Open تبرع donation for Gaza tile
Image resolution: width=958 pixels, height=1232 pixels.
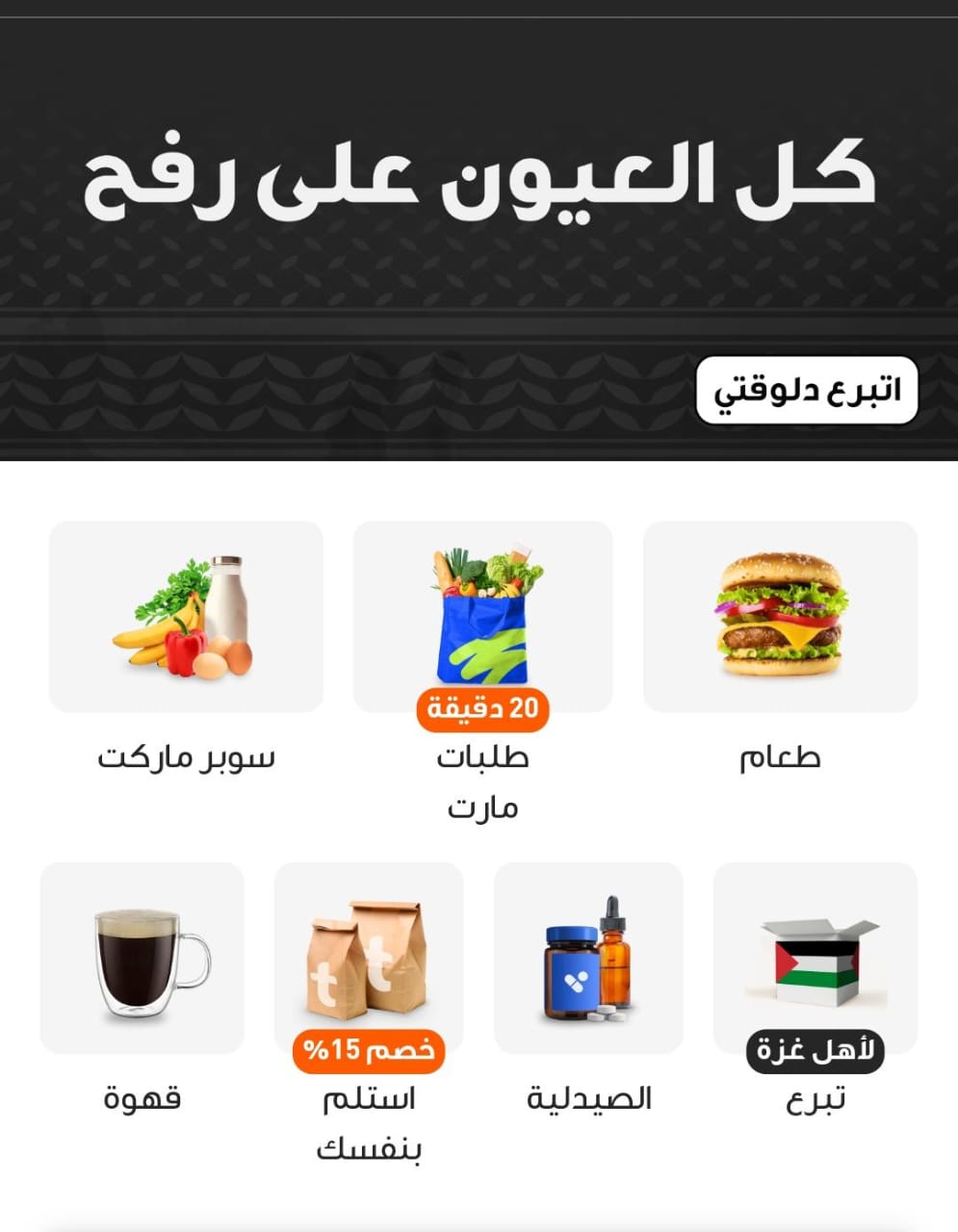click(x=815, y=959)
